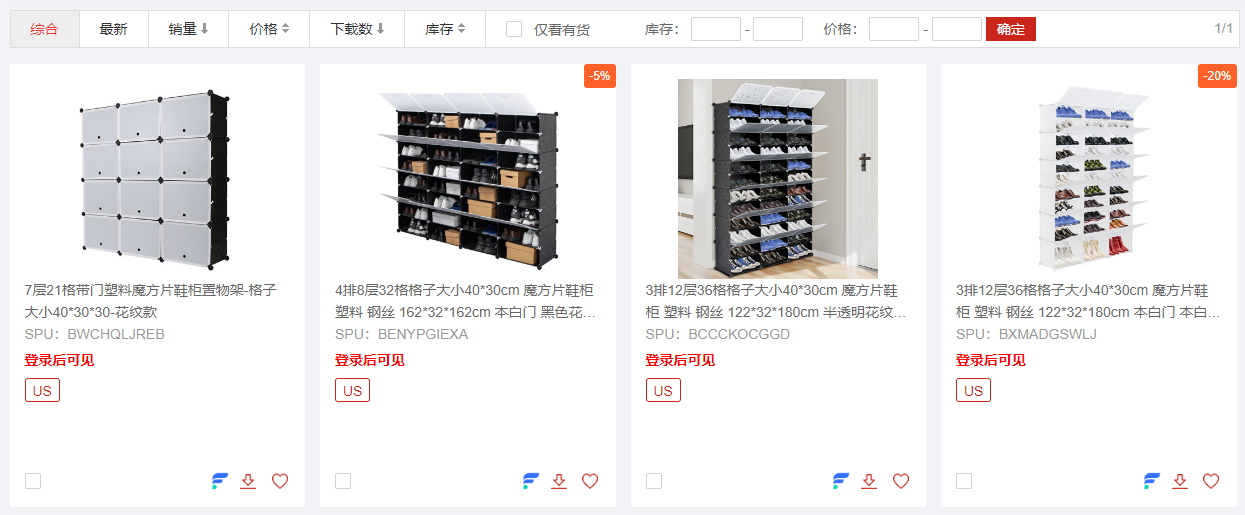
Task: Download data for product BENYPGIEXA
Action: [559, 481]
